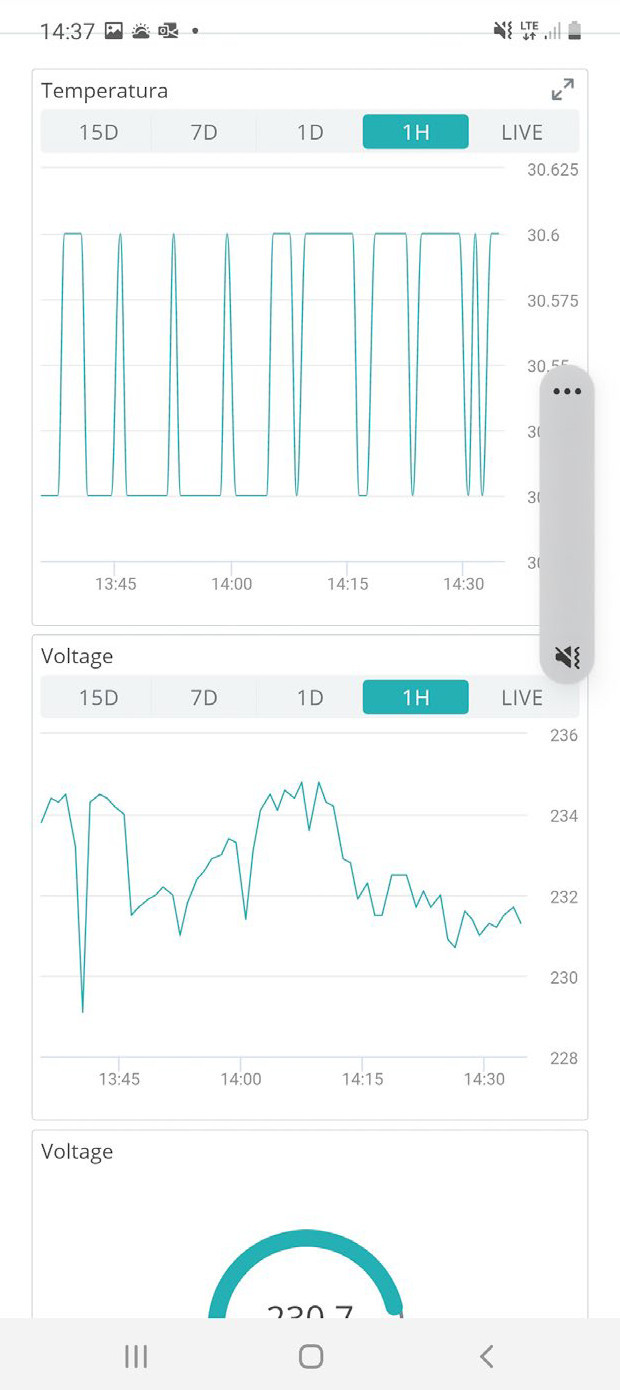Screen dimensions: 620x1390
Task: Select 15D range on Voltage chart
Action: pos(98,697)
